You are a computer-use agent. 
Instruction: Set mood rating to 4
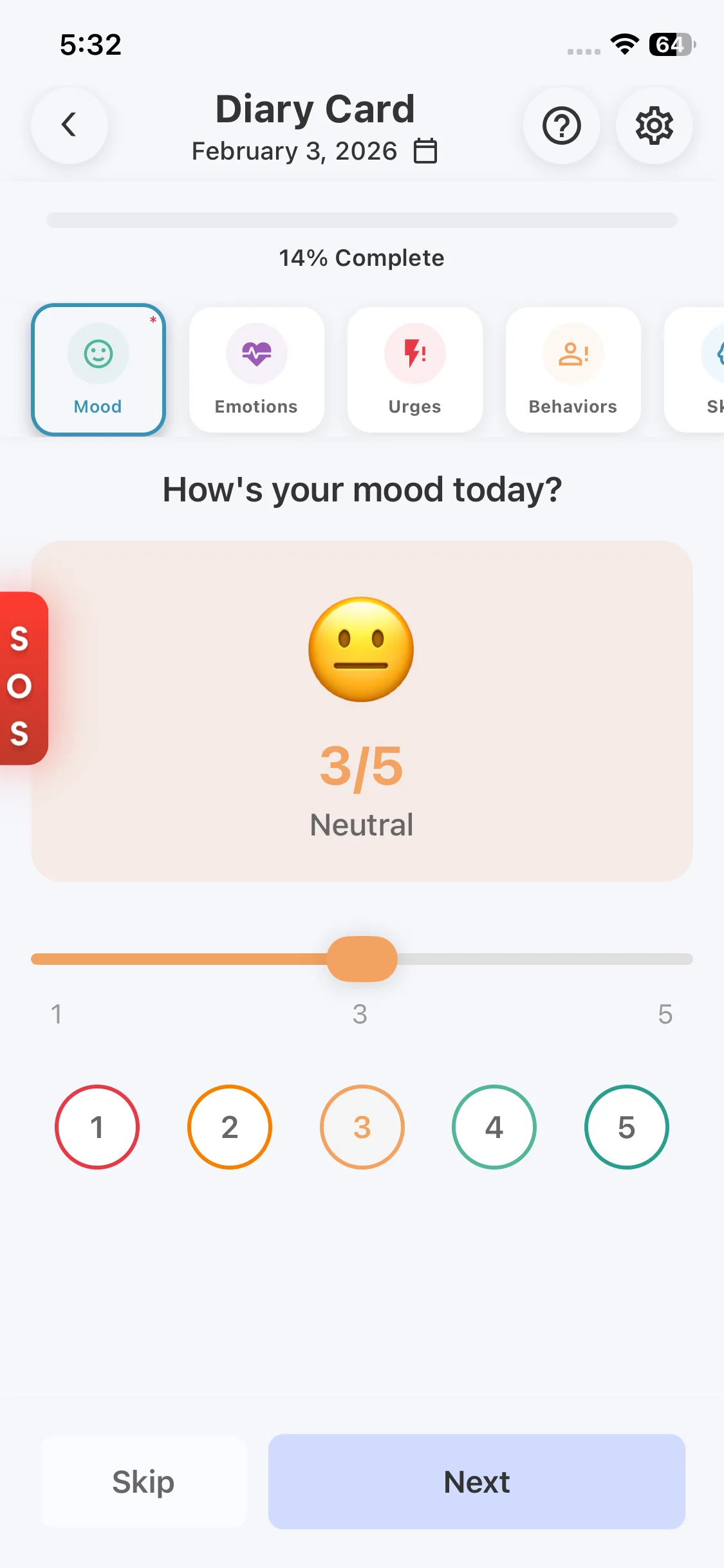[x=494, y=1127]
